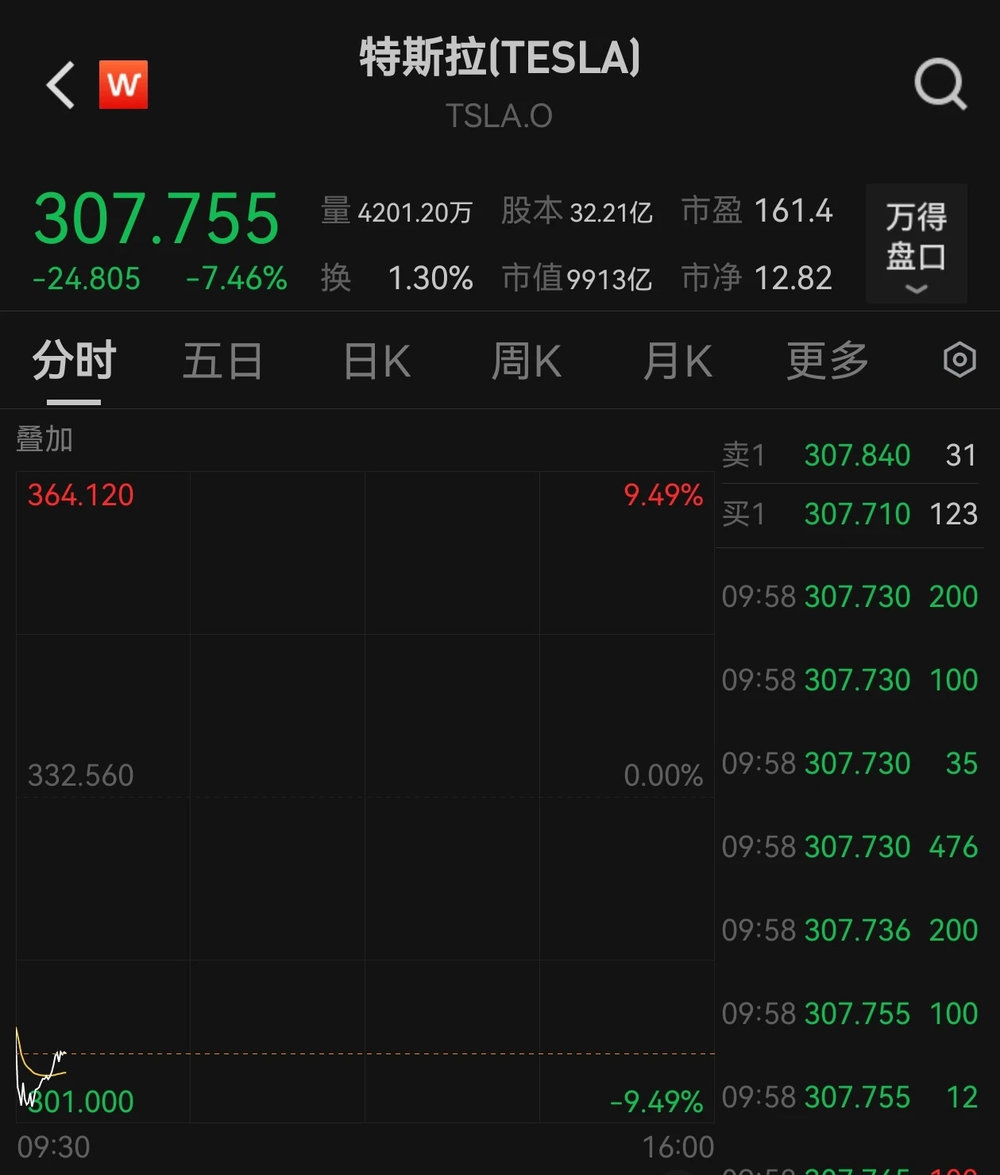This screenshot has width=1000, height=1175.
Task: Switch to the 五日 tab
Action: point(222,362)
